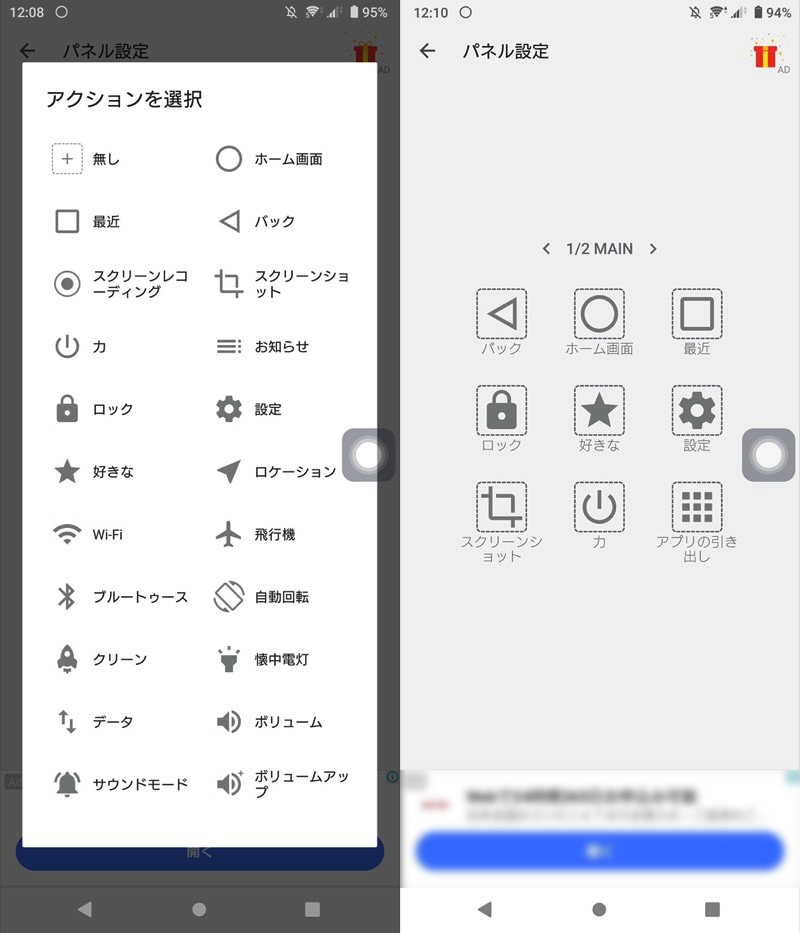Select the サウンドモード action

click(120, 784)
